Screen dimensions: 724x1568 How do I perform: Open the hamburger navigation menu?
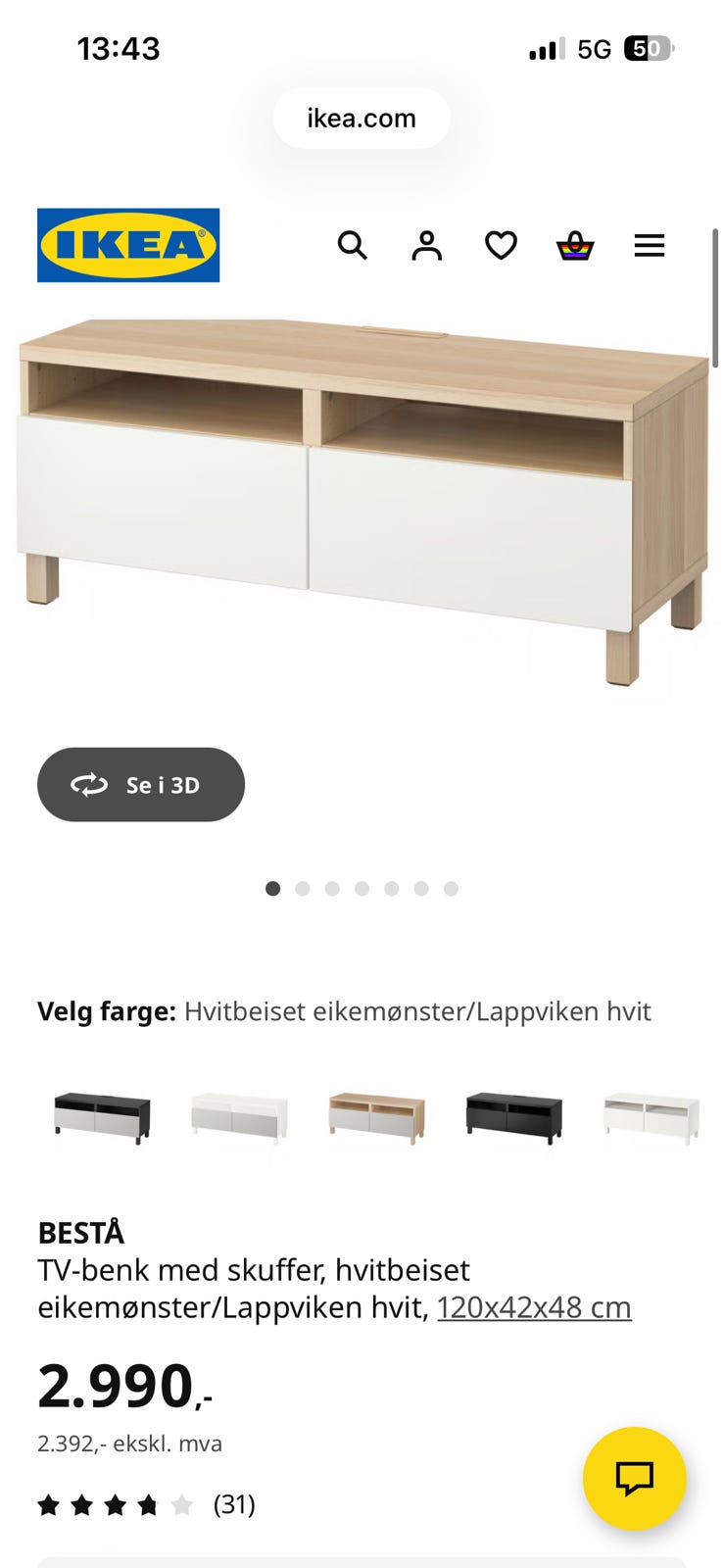click(650, 246)
